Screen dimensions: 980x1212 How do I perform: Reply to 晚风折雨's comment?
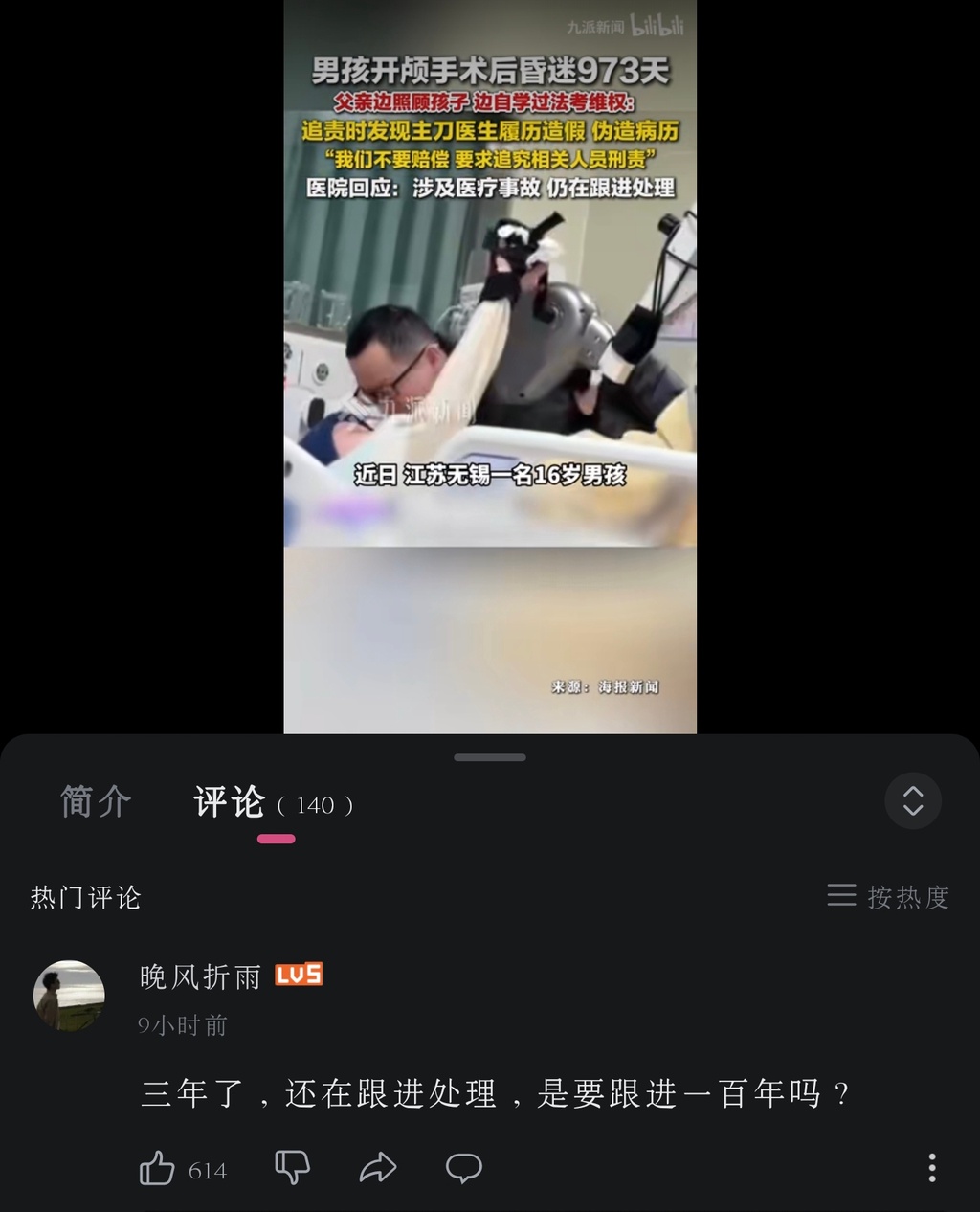click(464, 1168)
